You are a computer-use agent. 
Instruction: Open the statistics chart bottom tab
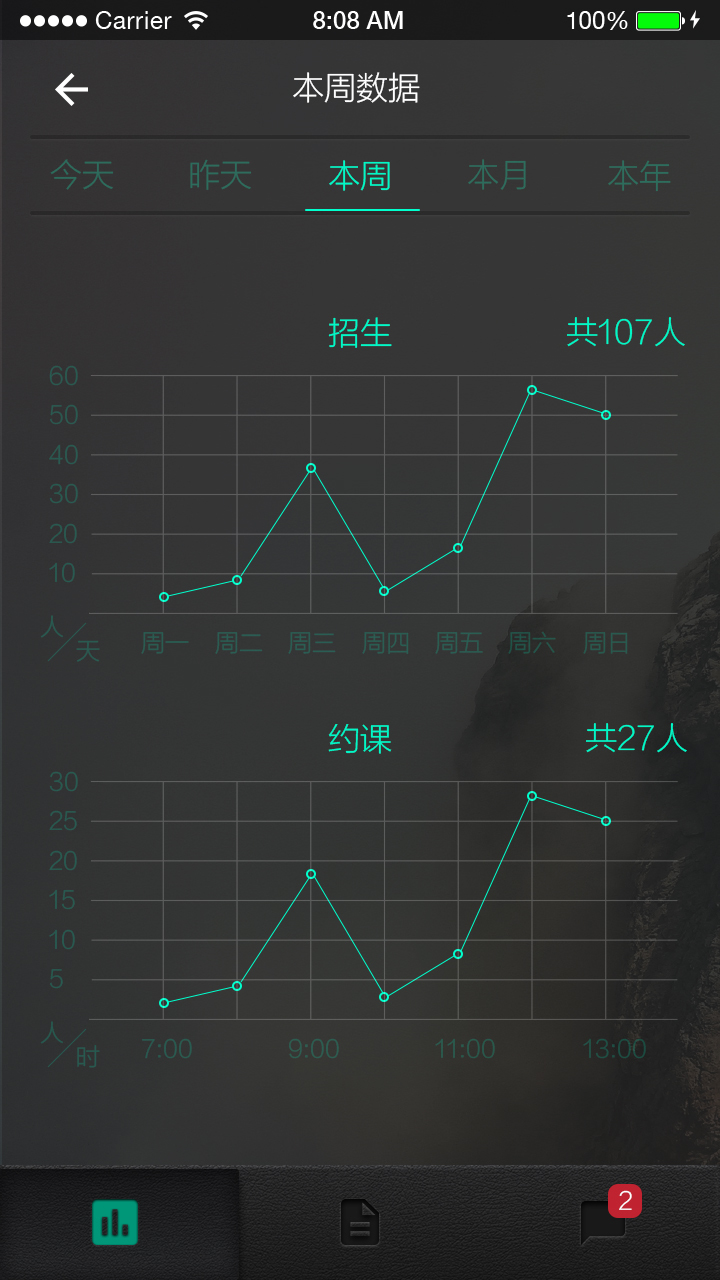click(115, 1223)
